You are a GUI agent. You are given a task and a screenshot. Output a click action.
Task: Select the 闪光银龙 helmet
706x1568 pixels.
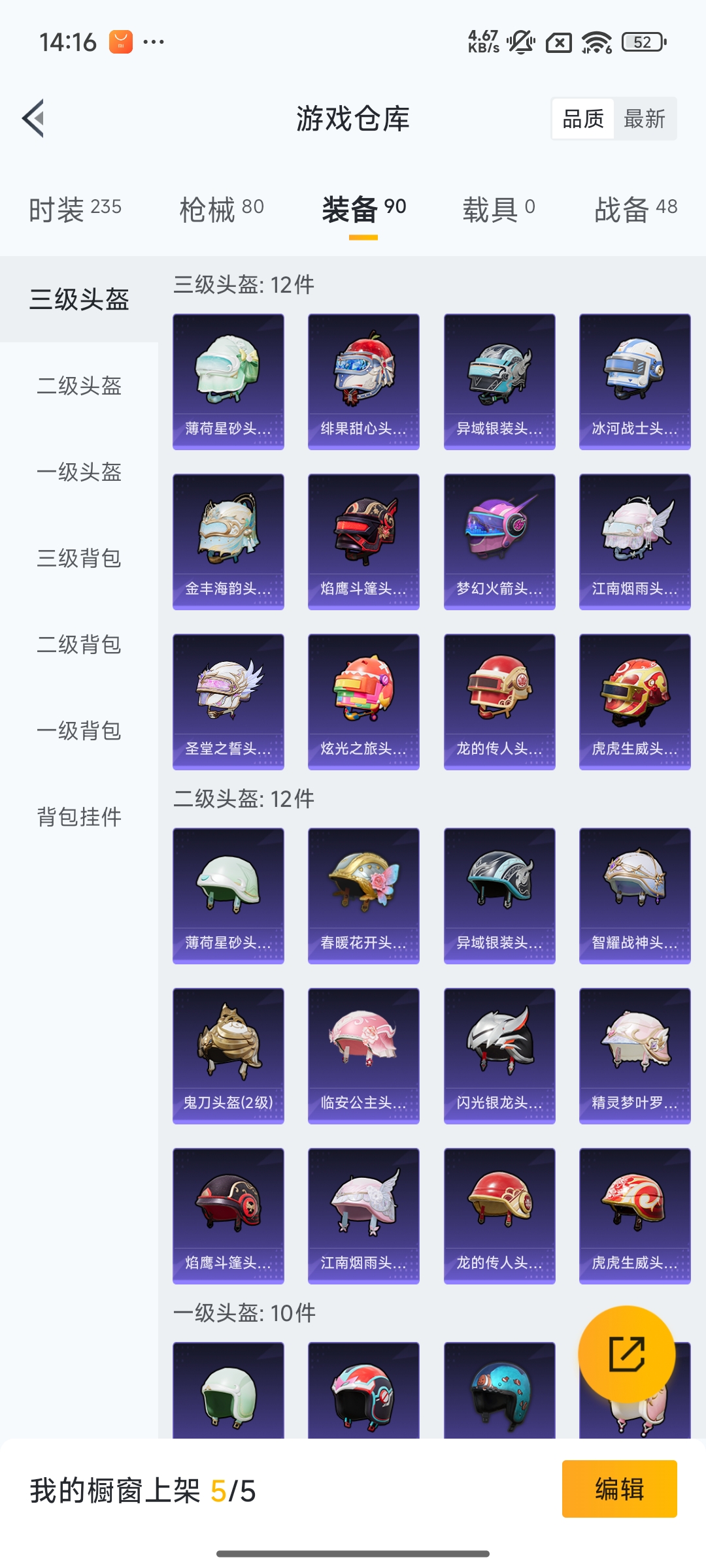click(499, 1055)
